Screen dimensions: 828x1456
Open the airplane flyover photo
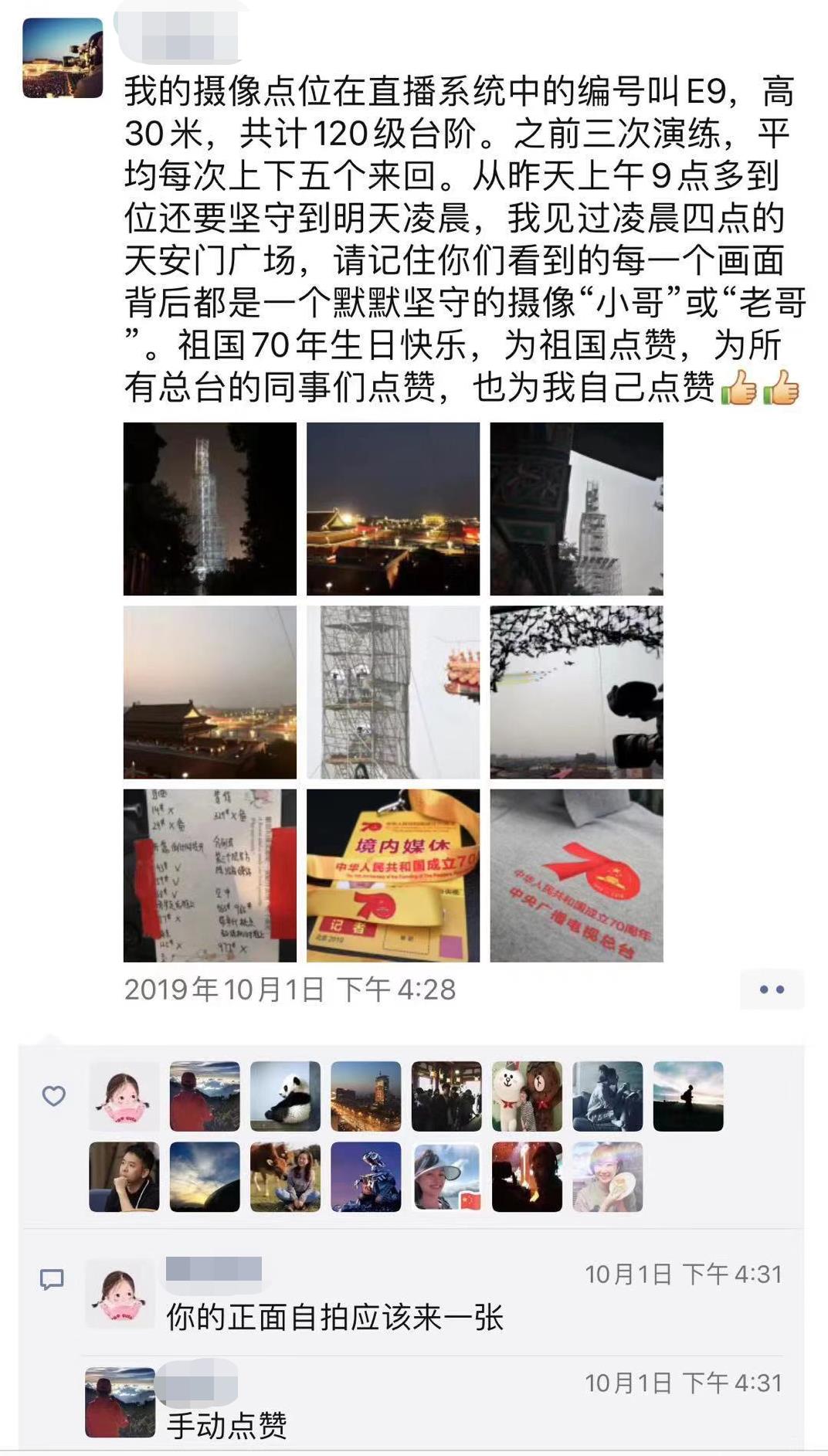click(x=576, y=692)
